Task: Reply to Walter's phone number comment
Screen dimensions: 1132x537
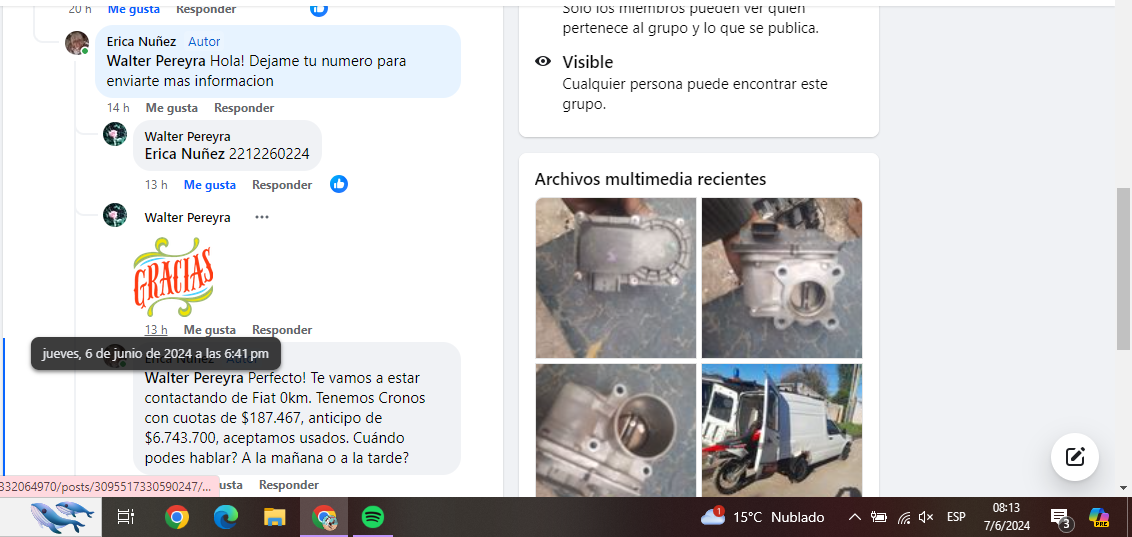Action: point(281,185)
